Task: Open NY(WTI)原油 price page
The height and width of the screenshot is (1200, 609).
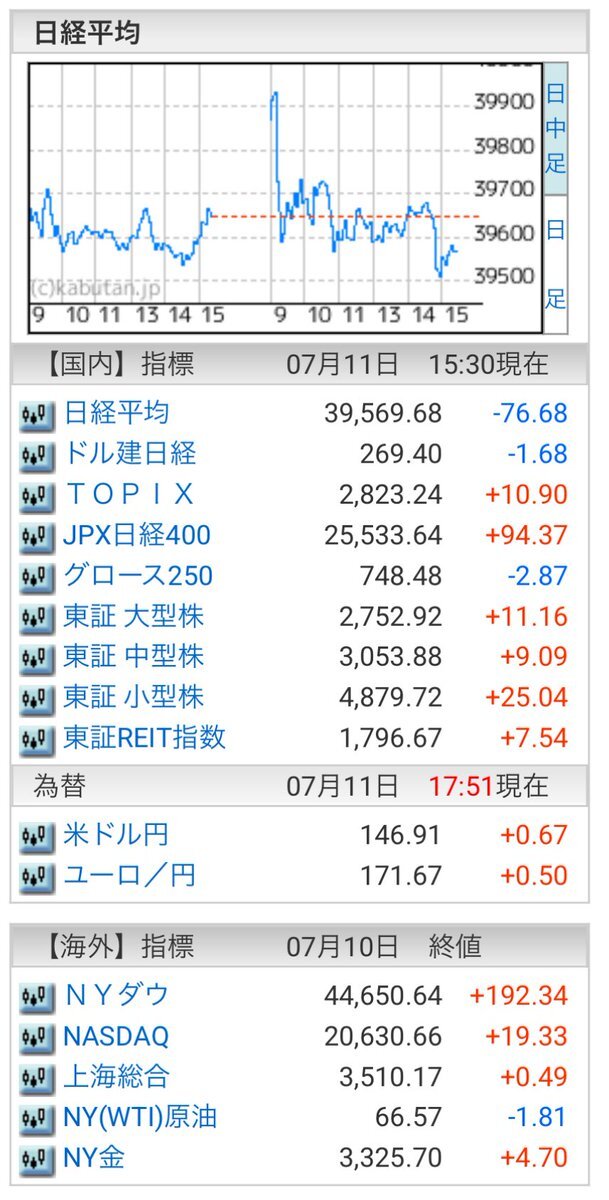Action: (x=140, y=1118)
